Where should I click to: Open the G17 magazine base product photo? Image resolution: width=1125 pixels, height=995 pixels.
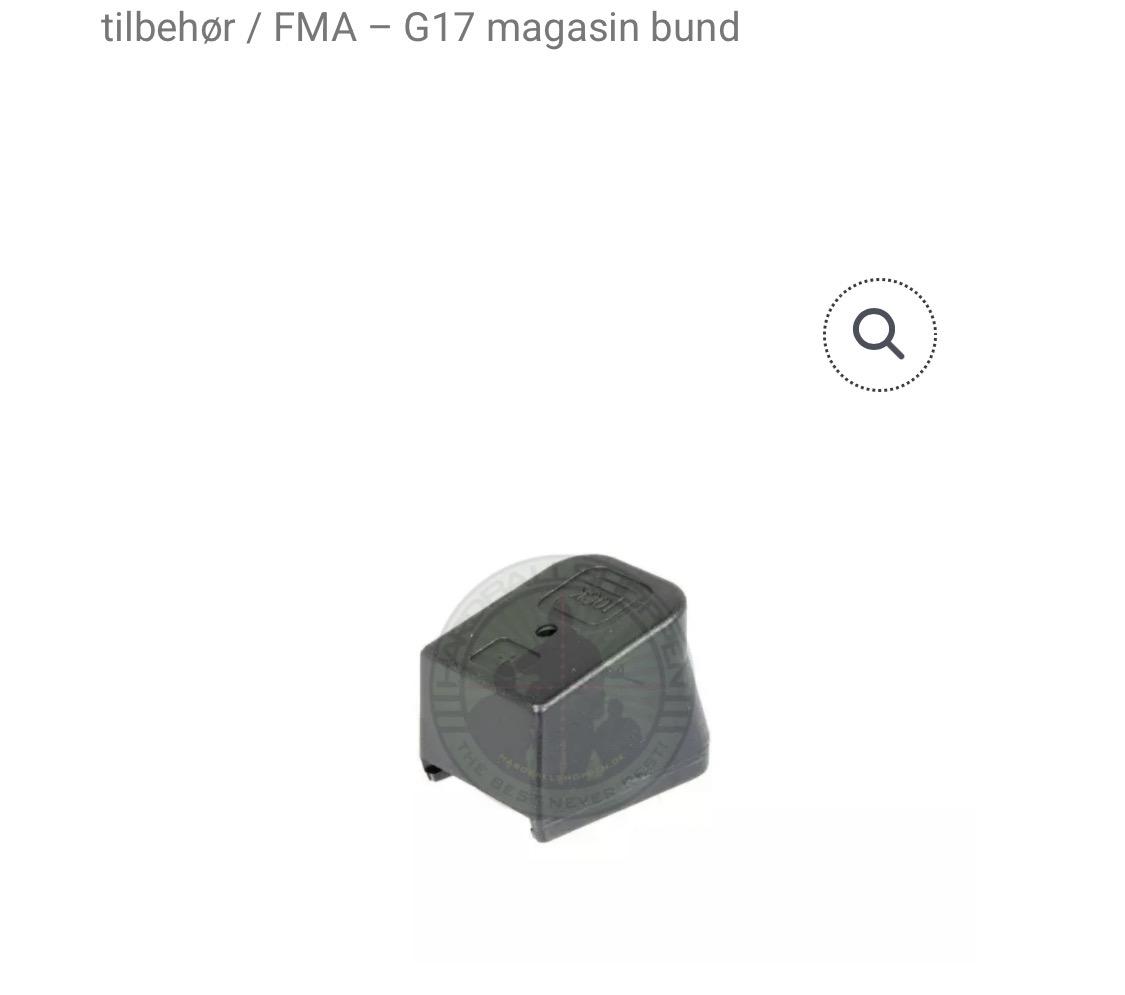click(x=565, y=698)
